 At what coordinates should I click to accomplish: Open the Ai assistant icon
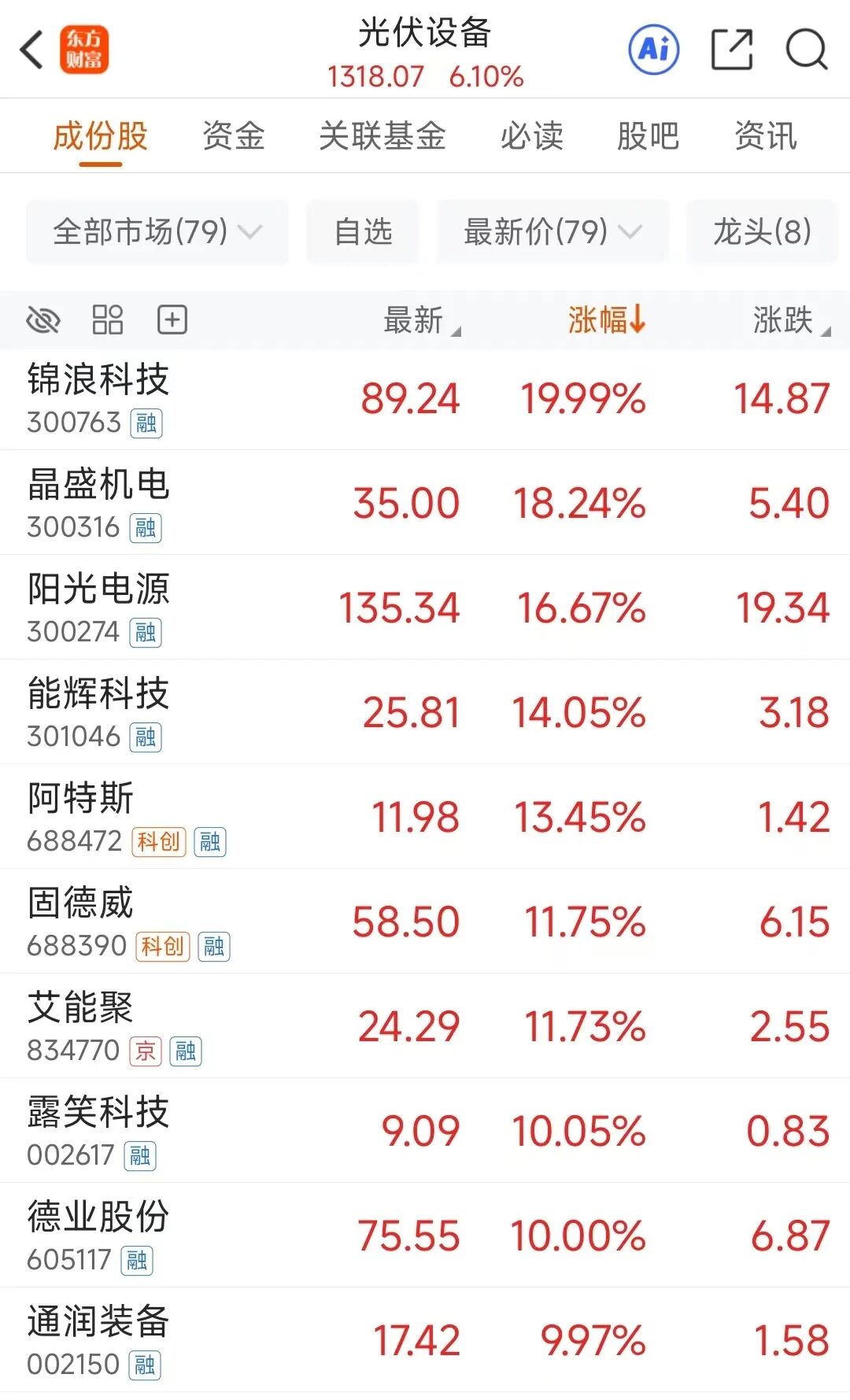pyautogui.click(x=654, y=50)
